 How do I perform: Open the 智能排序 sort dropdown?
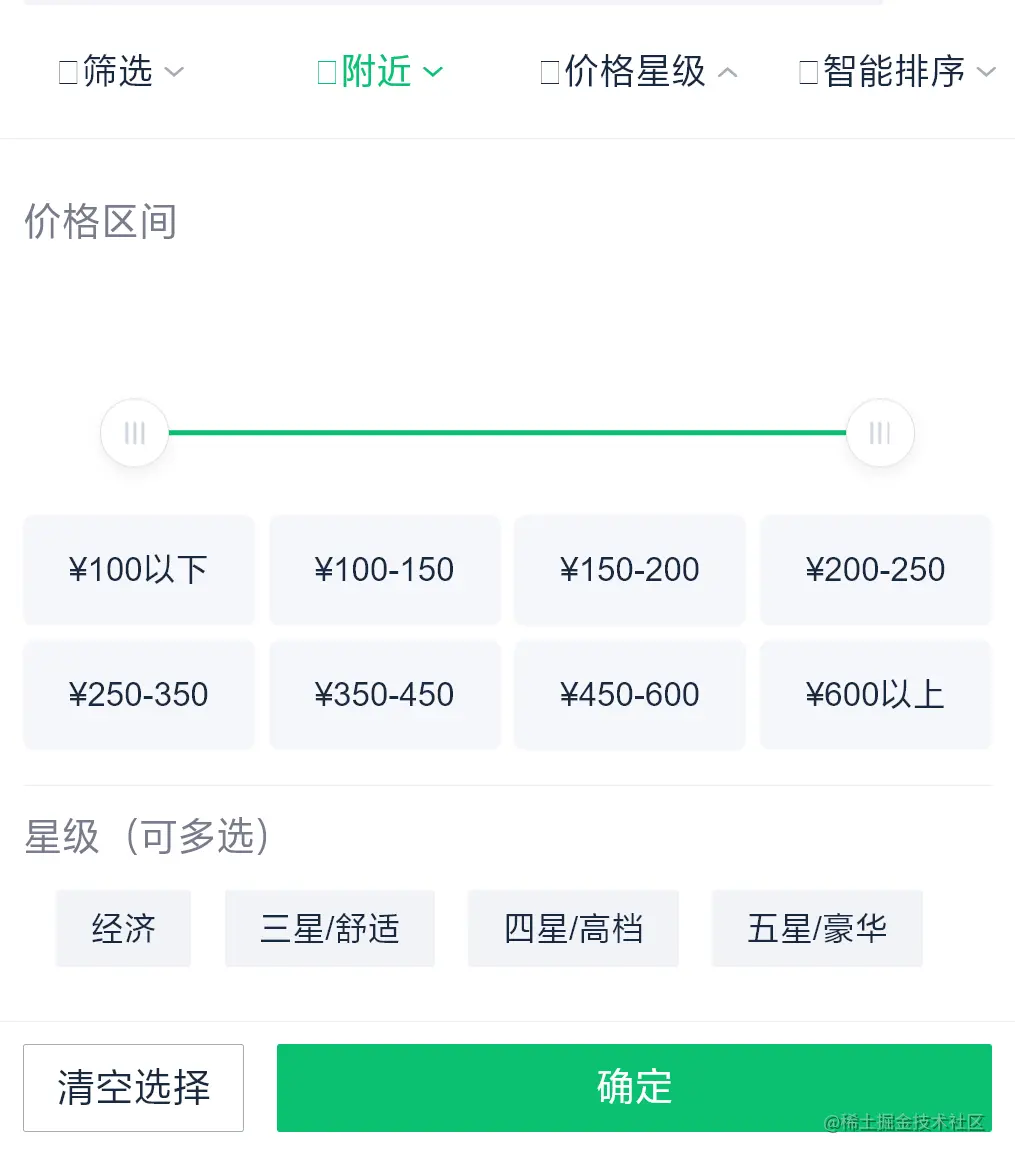897,72
